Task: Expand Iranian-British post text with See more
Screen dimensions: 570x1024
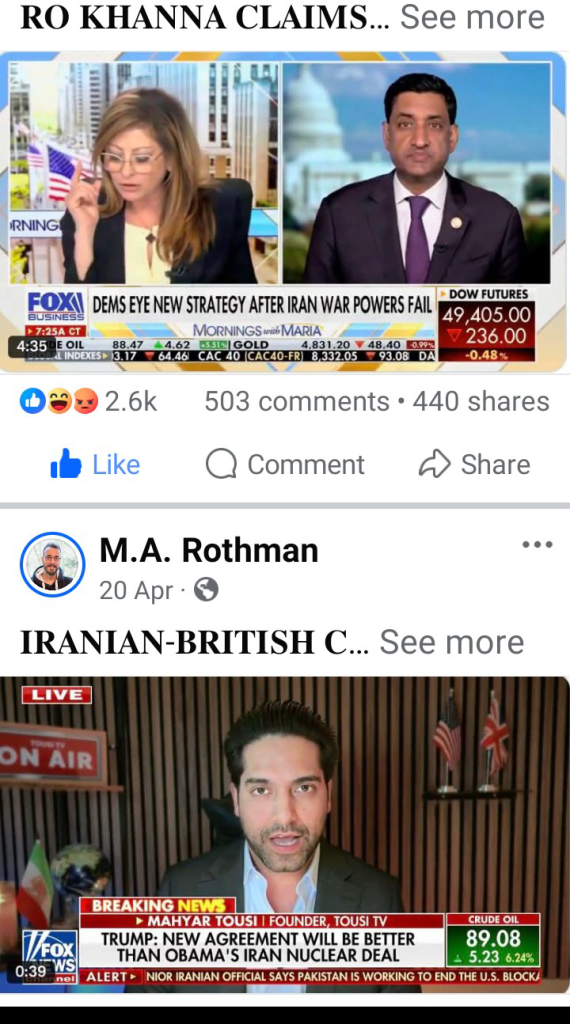Action: click(x=451, y=642)
